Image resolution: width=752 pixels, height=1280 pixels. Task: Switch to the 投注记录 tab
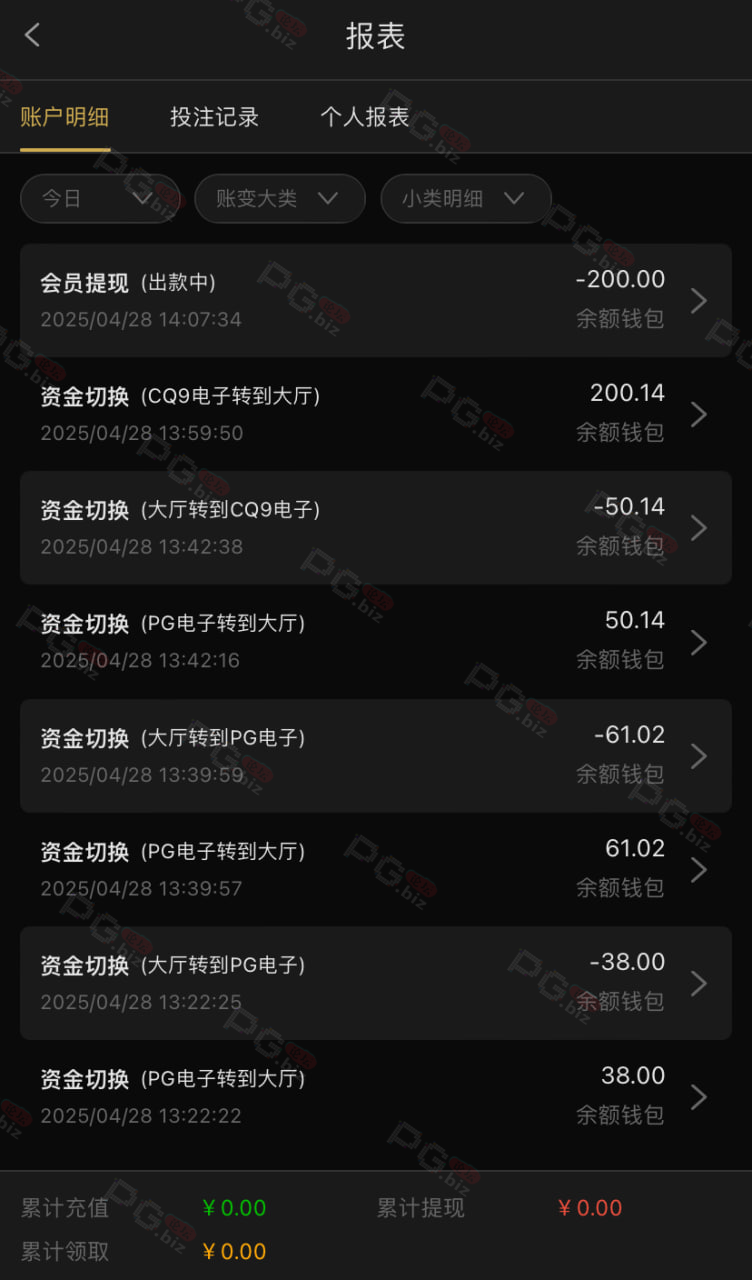[214, 117]
